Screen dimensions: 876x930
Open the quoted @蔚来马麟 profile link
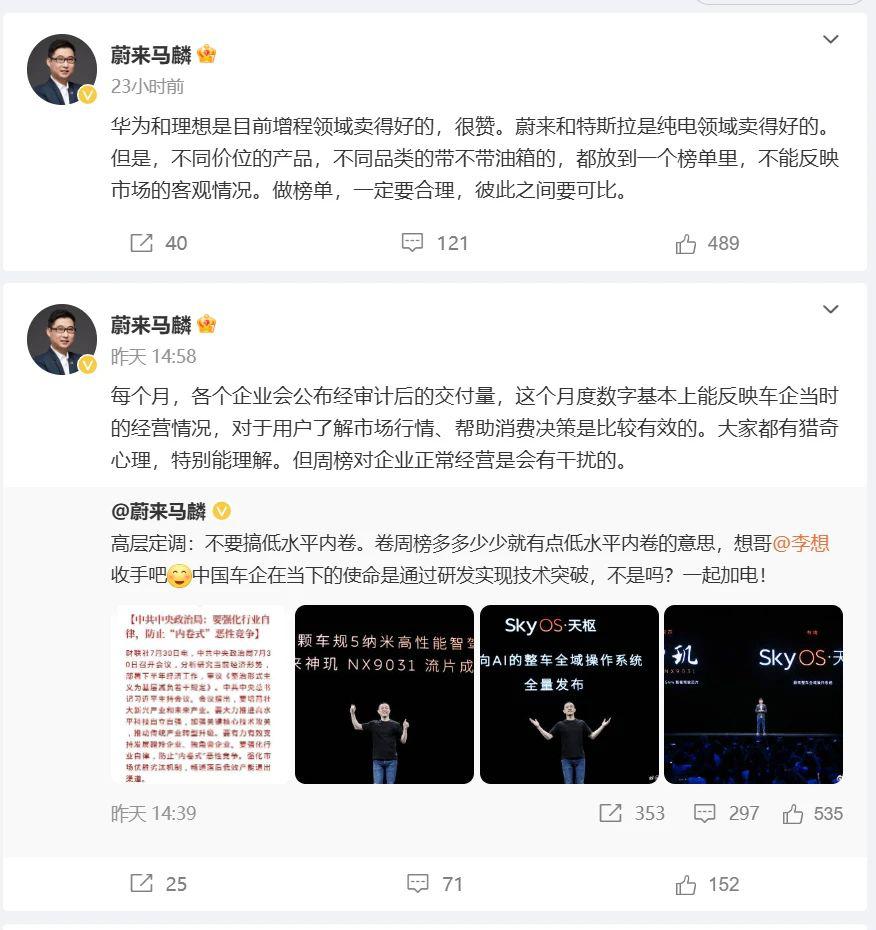click(x=158, y=512)
